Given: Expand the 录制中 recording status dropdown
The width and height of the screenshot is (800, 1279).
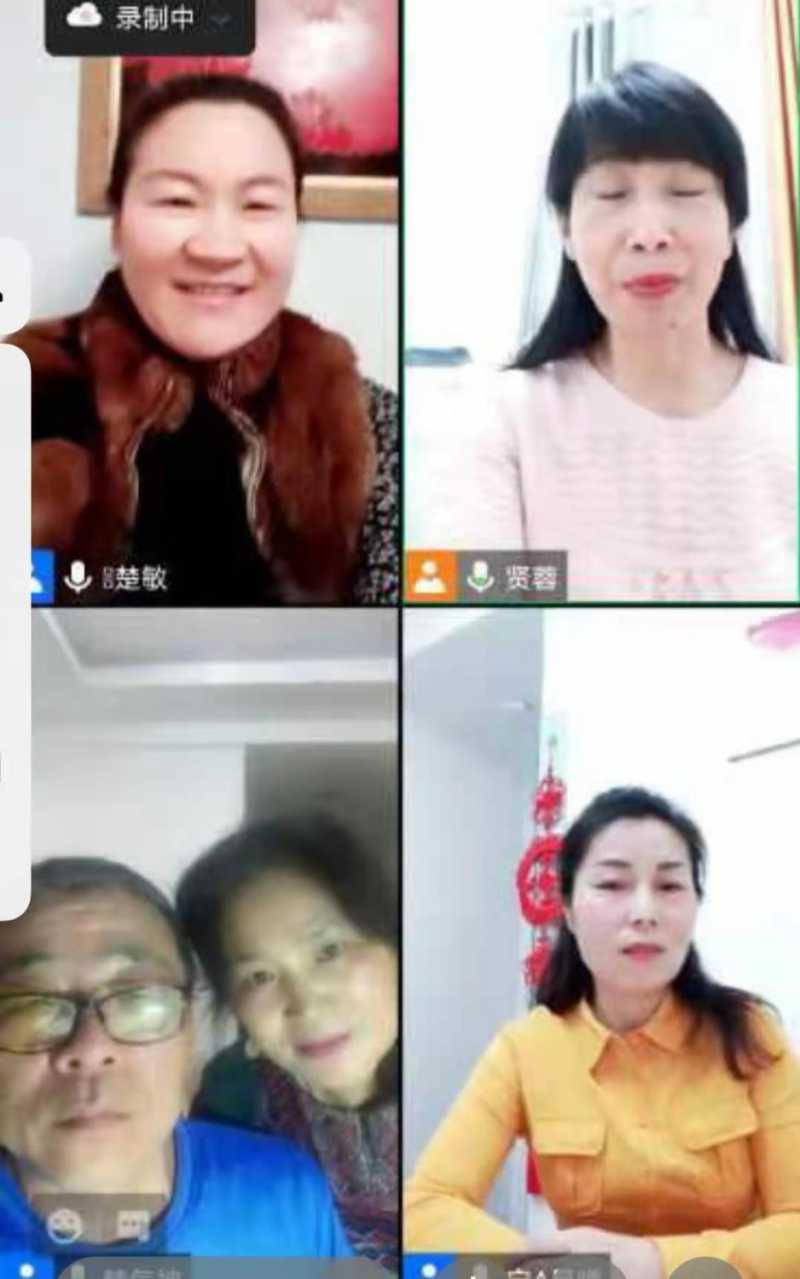Looking at the screenshot, I should coord(221,19).
